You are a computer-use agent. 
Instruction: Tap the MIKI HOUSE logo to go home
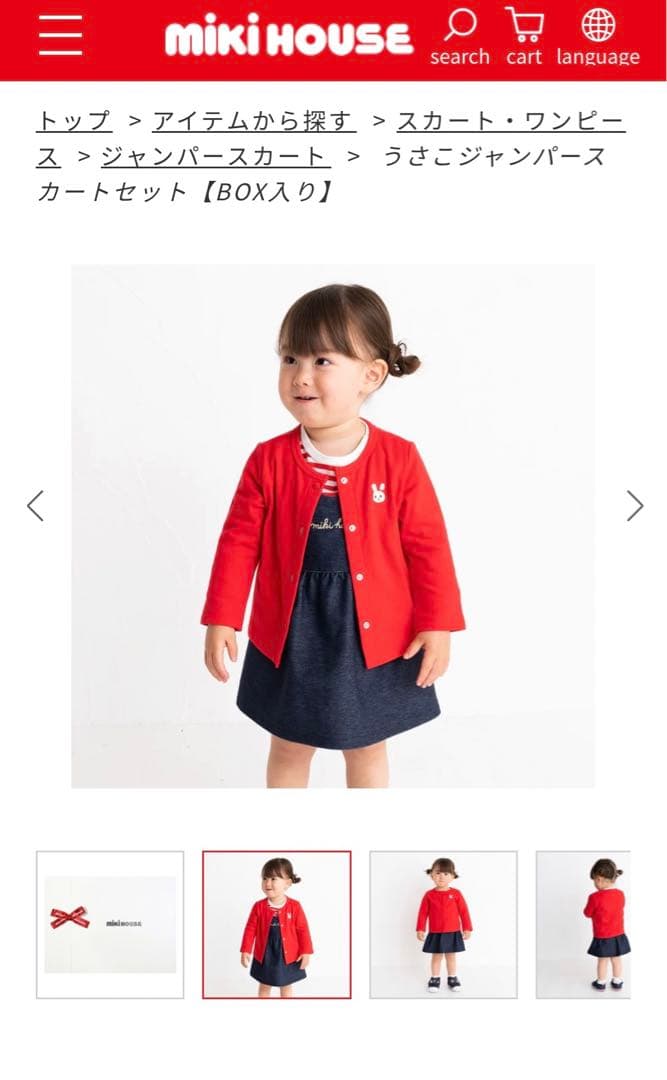point(288,39)
